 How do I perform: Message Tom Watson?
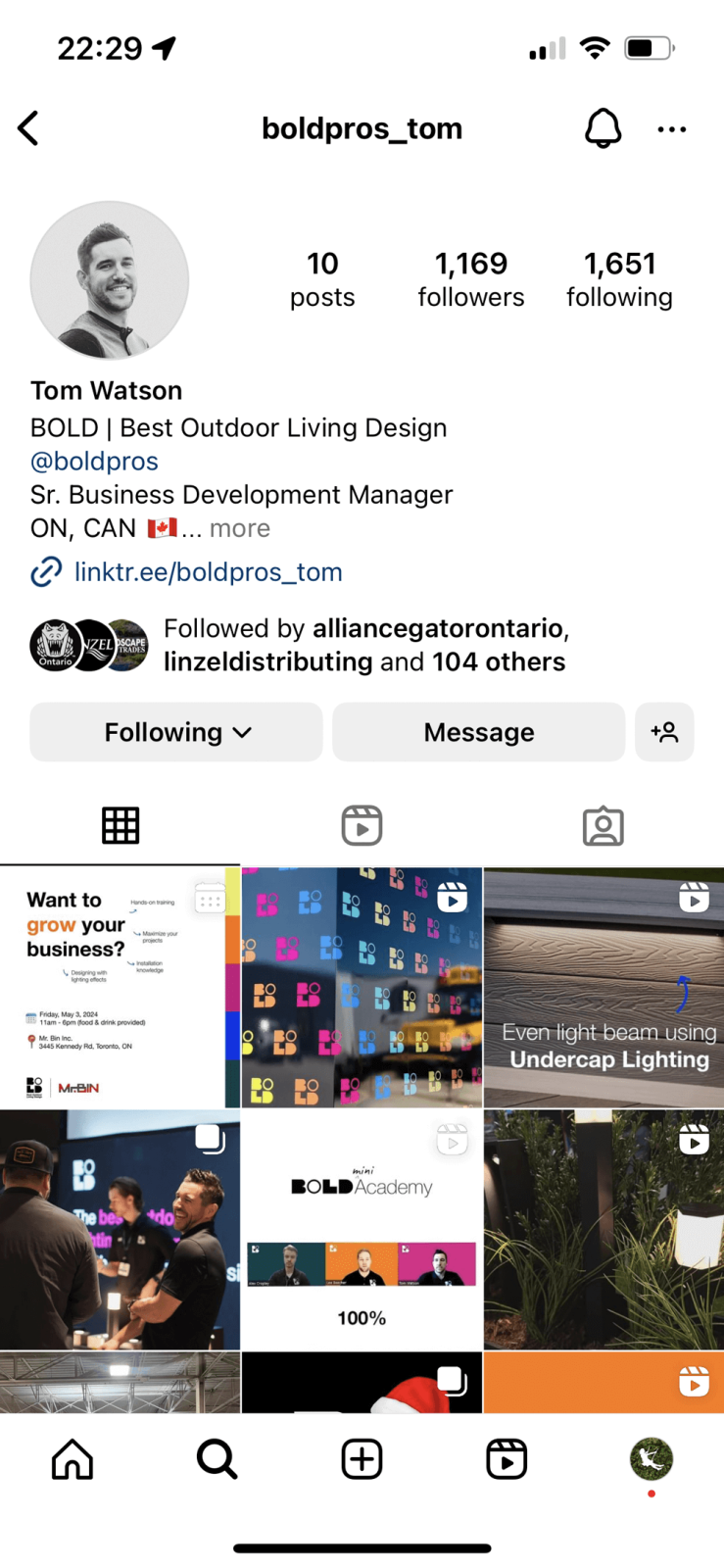478,732
